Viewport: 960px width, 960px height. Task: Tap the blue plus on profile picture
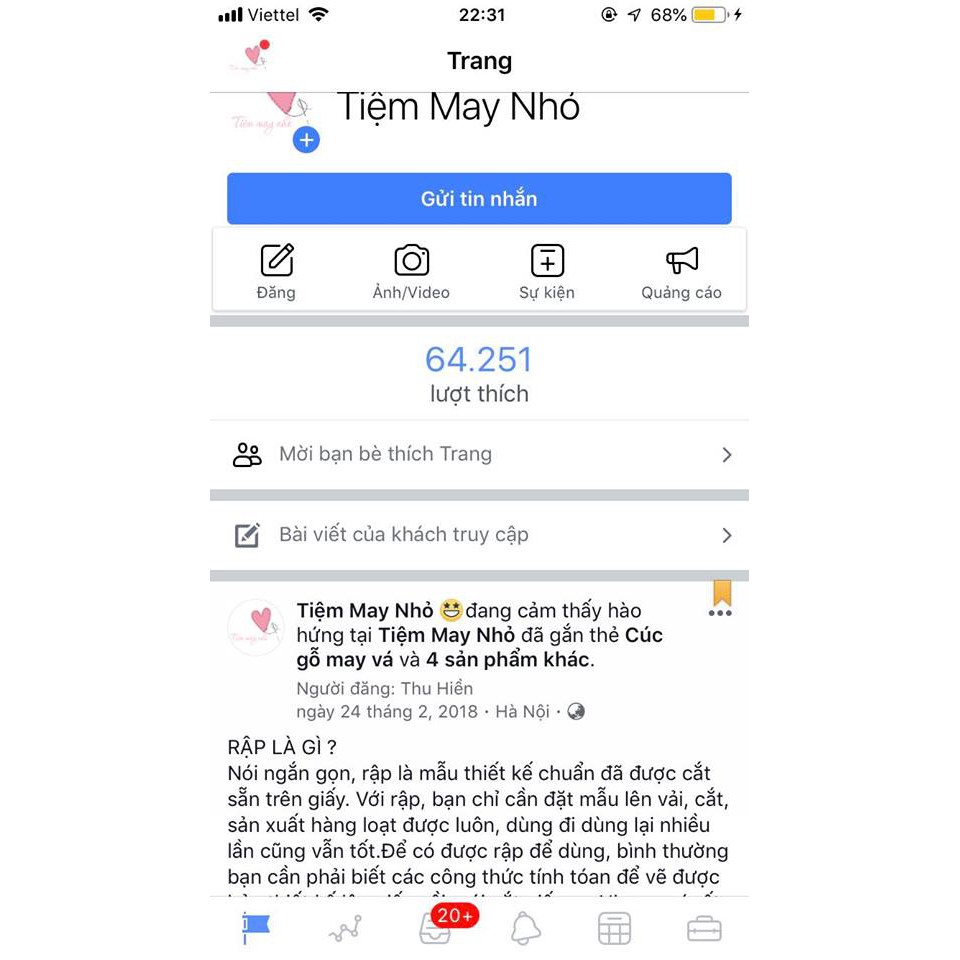tap(306, 140)
